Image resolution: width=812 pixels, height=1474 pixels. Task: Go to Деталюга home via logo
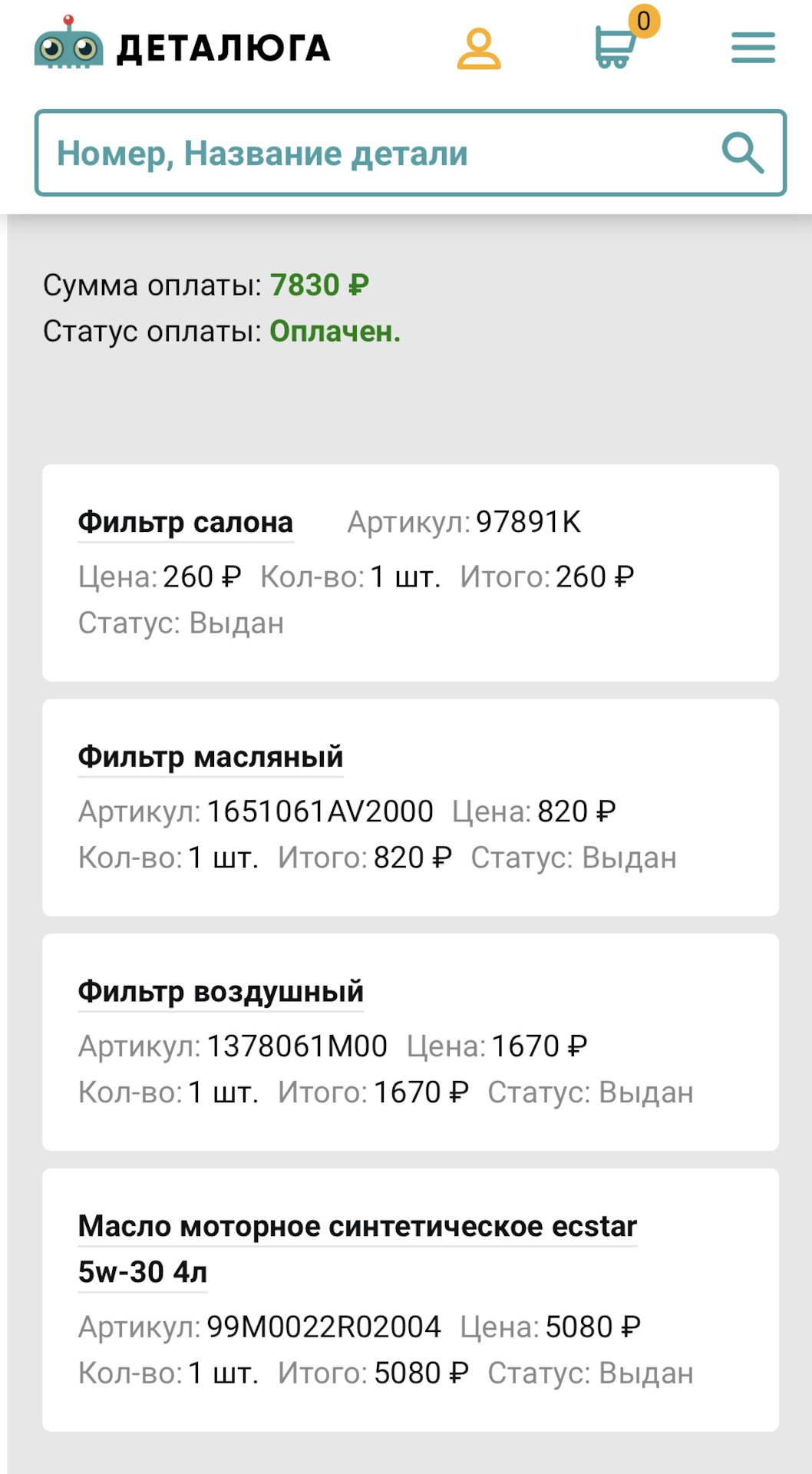click(x=183, y=46)
